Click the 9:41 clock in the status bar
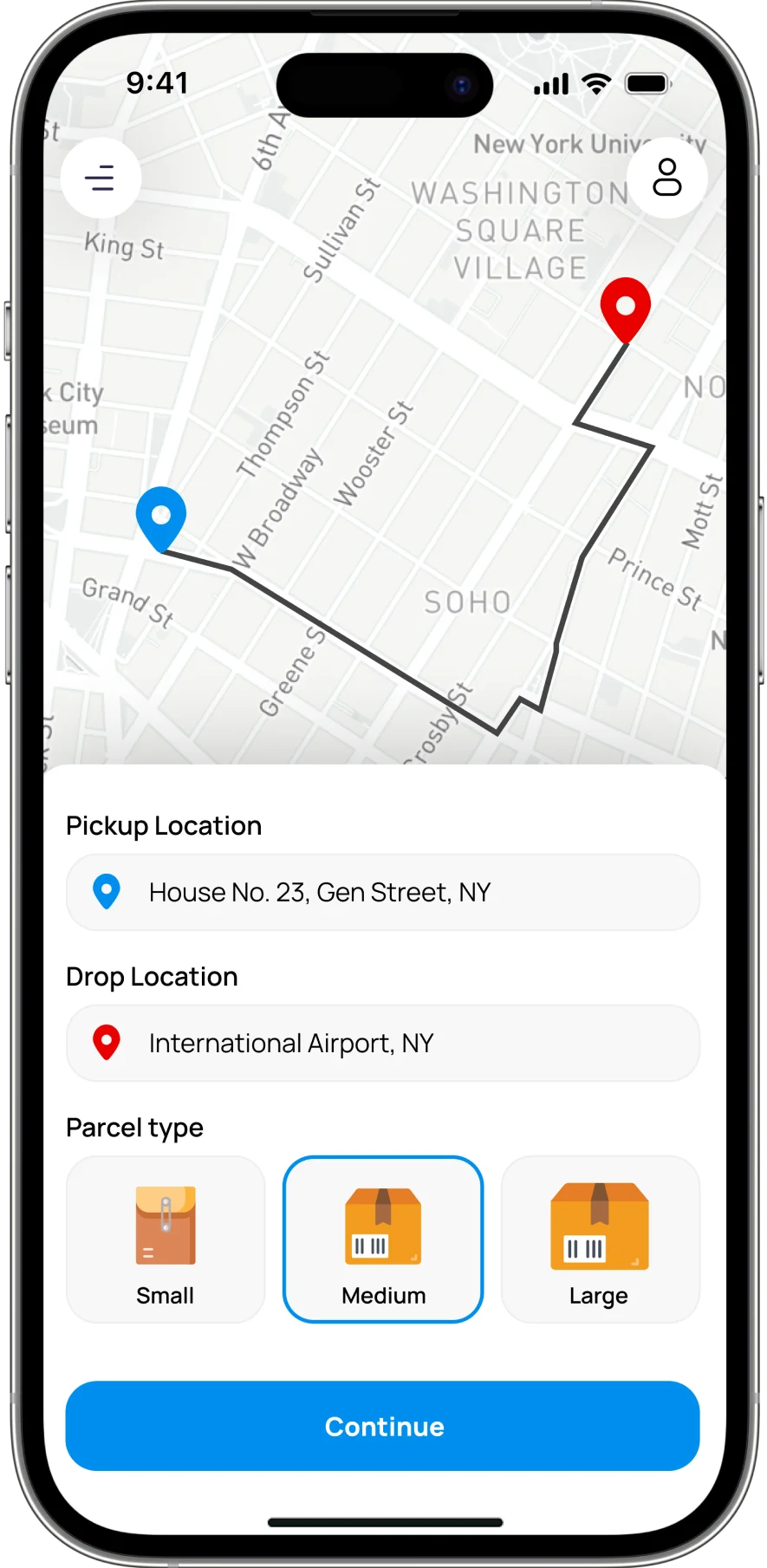The image size is (767, 1568). point(159,82)
